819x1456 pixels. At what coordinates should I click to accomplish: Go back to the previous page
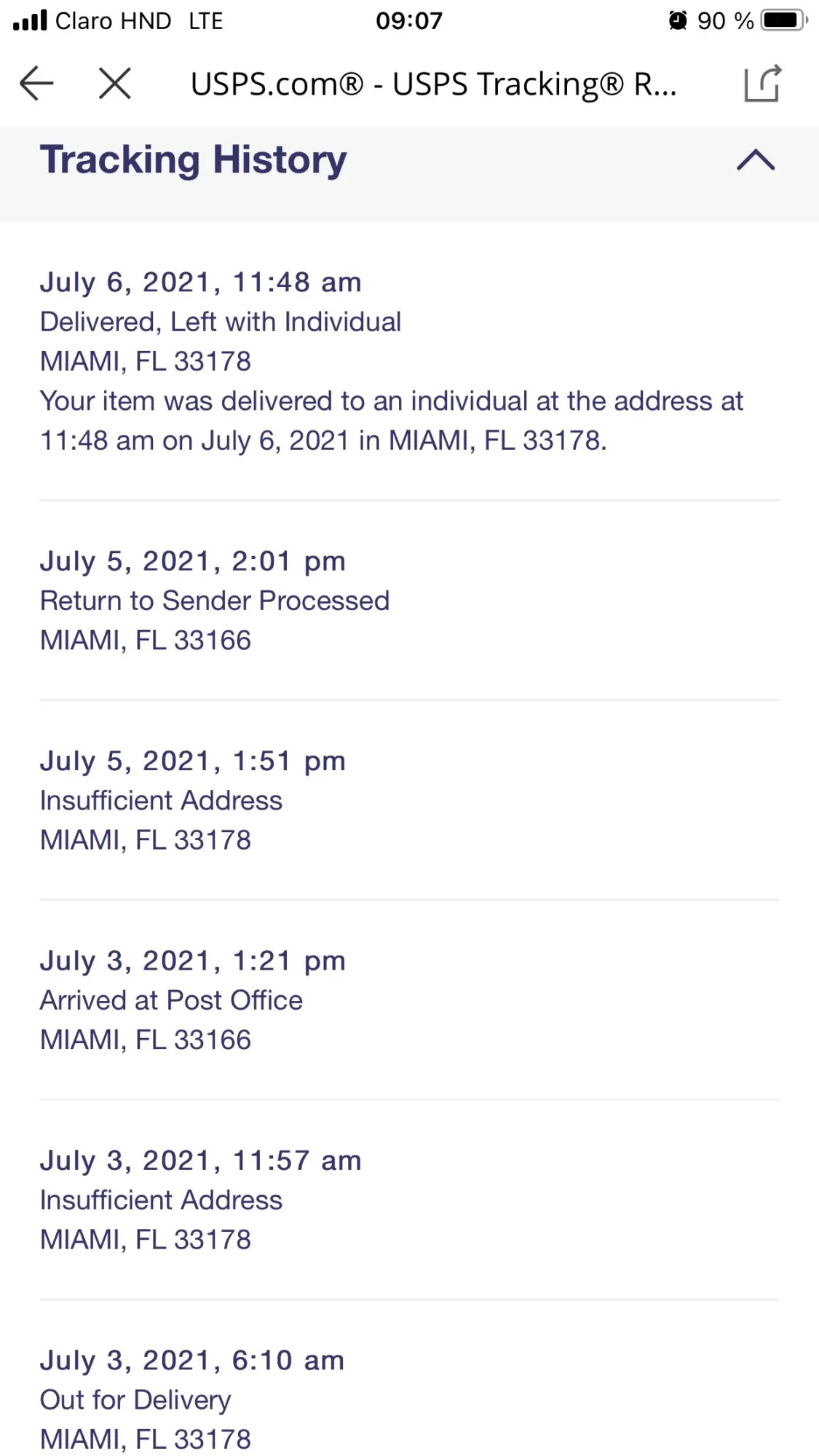(36, 83)
